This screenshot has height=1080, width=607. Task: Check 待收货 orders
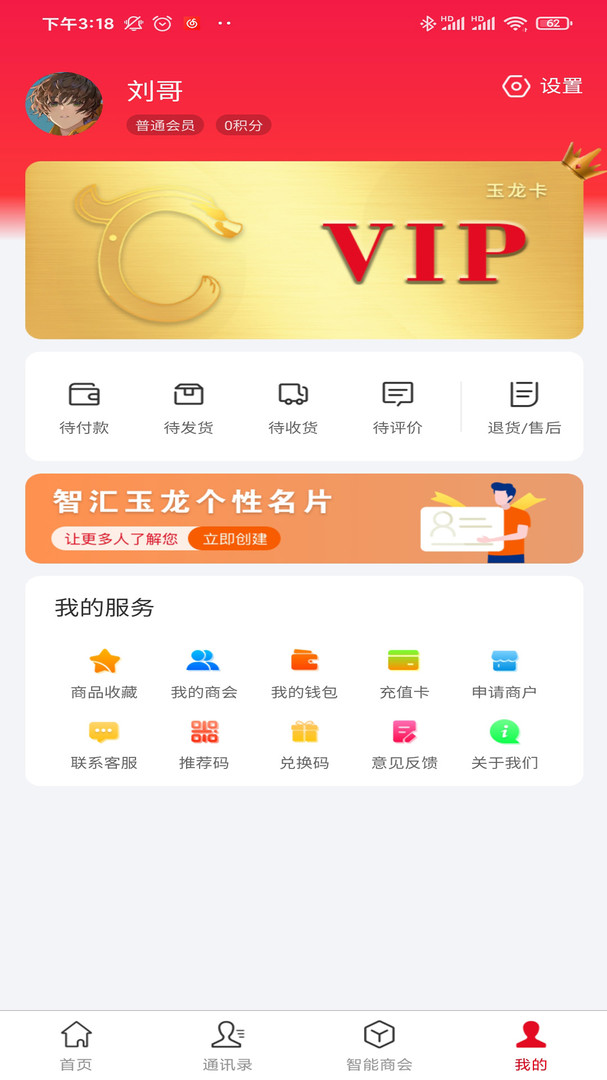[293, 407]
